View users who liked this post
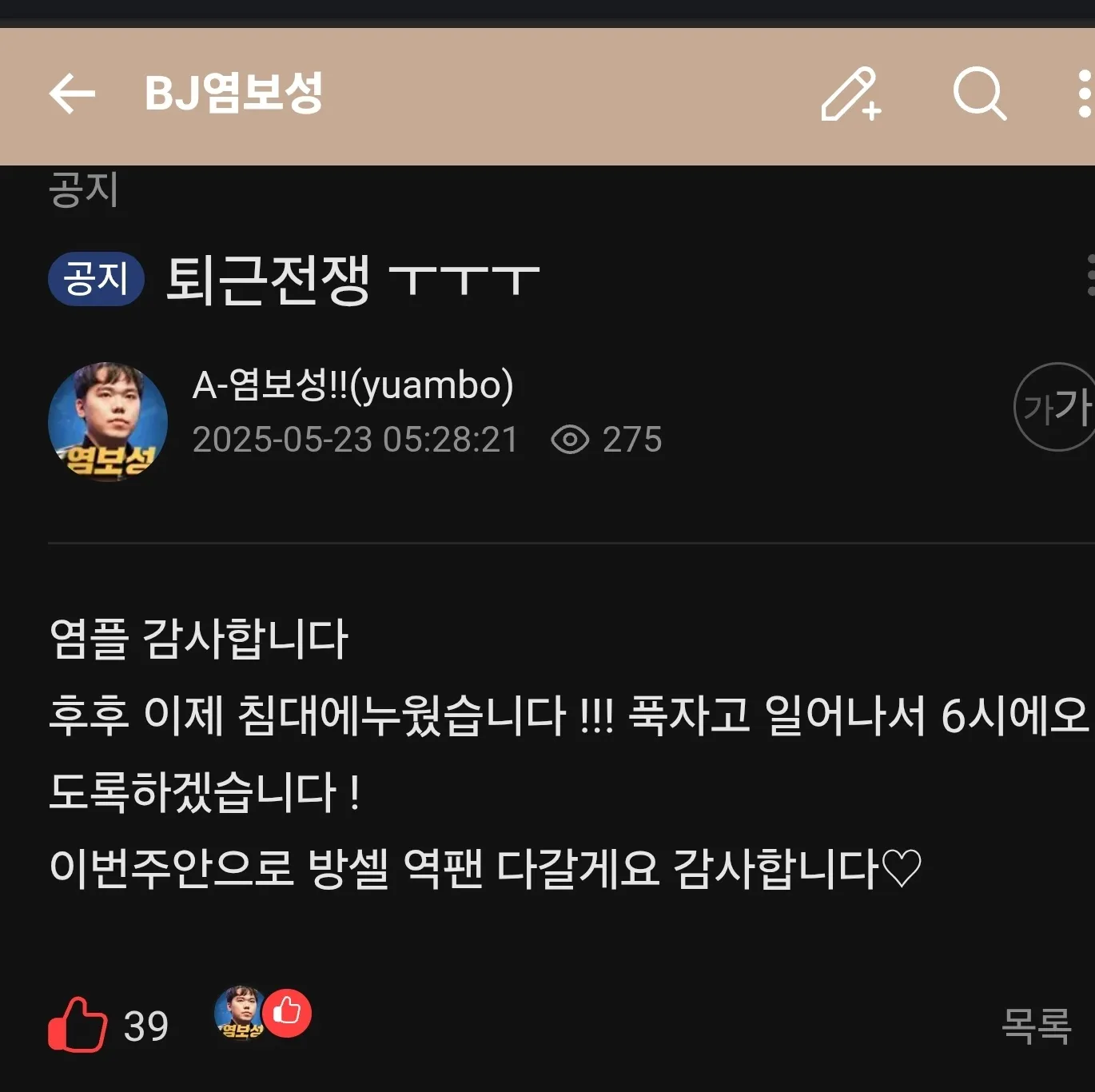 point(262,1014)
